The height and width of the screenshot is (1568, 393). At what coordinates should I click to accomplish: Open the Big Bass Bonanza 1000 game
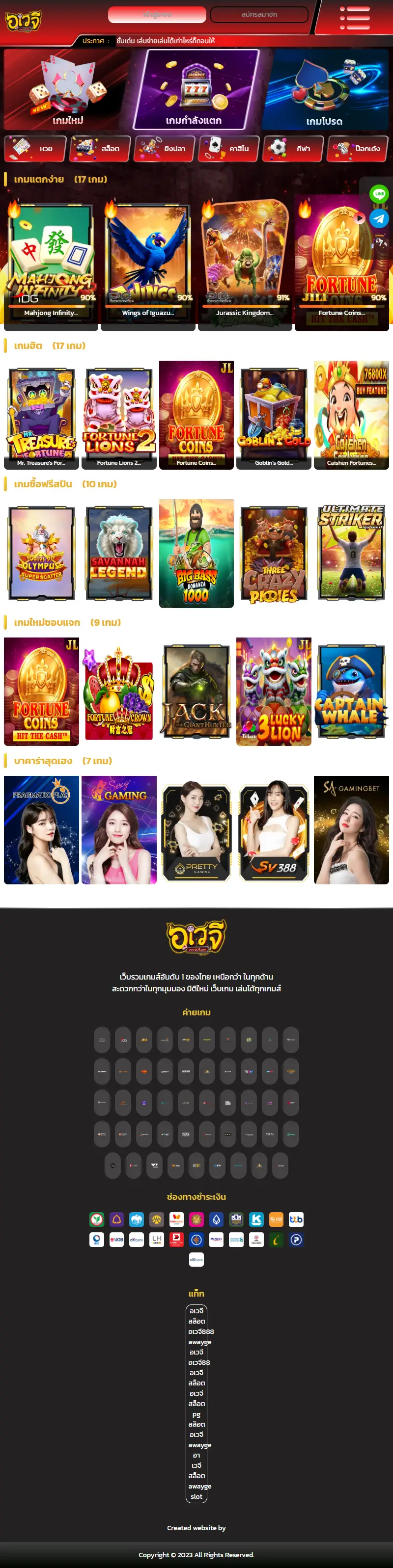[x=196, y=553]
